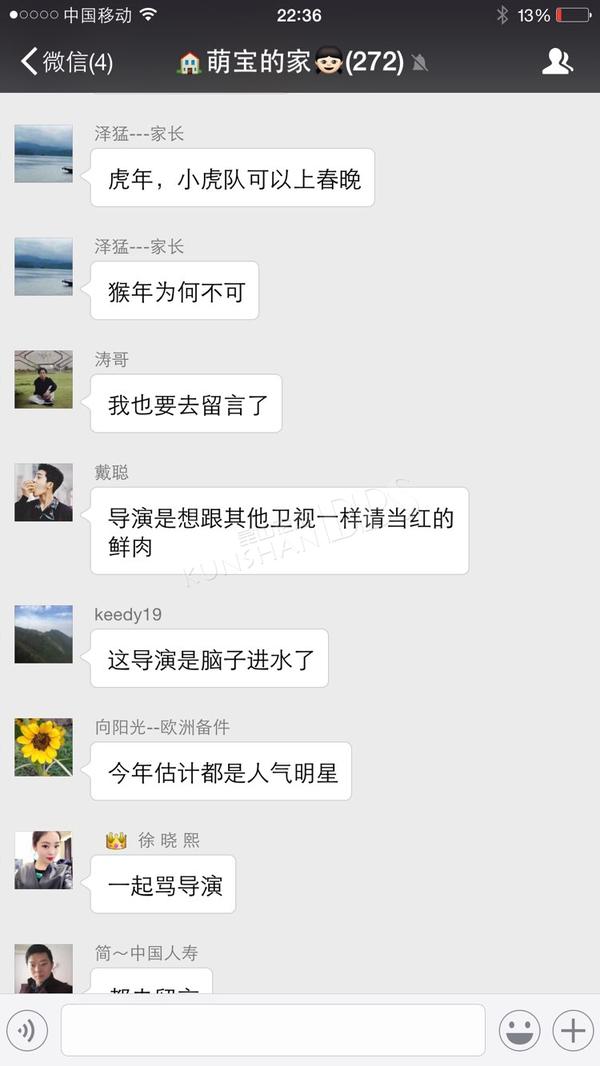
Task: Go back to the 微信 chat list
Action: (66, 62)
